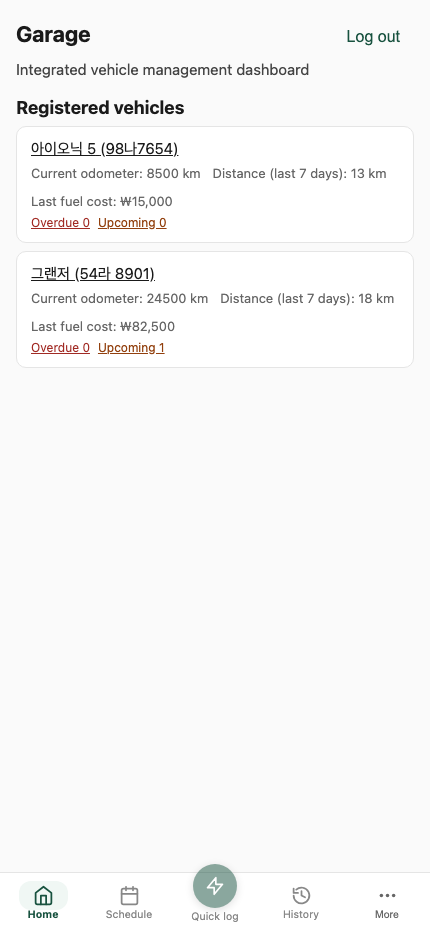Open the 아이오닉 5 (98나7654) vehicle link
The width and height of the screenshot is (430, 932).
coord(105,149)
